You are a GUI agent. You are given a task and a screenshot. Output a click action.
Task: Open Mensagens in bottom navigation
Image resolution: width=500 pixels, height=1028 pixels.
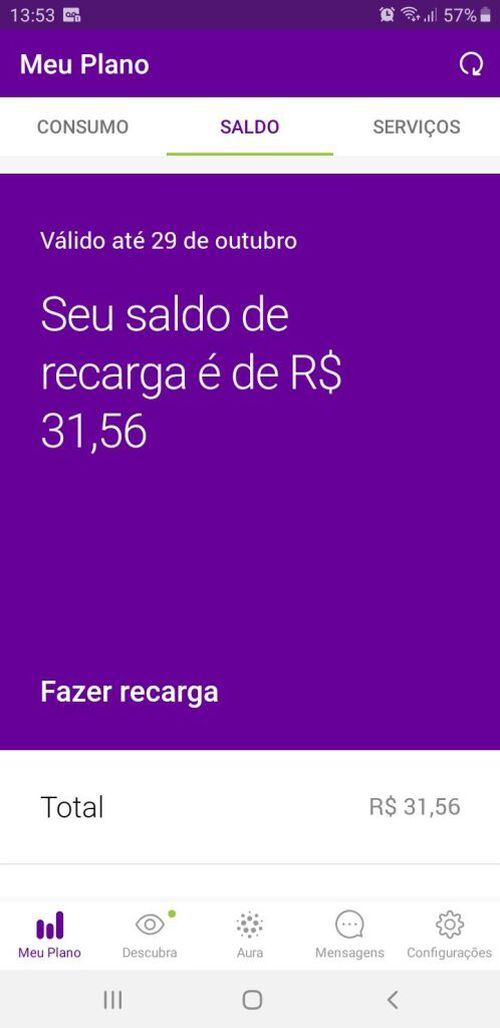coord(349,934)
